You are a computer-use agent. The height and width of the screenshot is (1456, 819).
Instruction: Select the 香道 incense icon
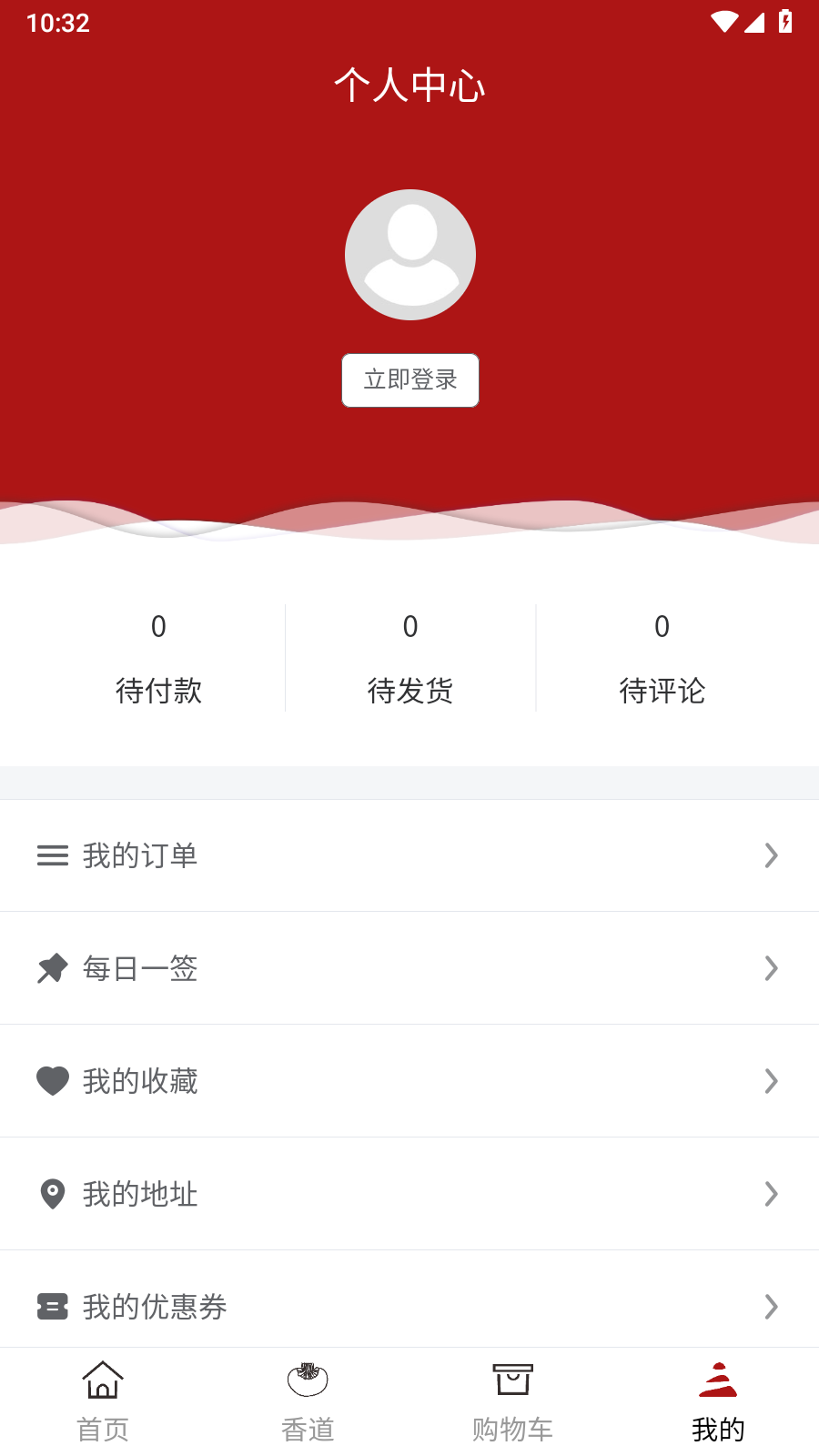pos(307,1379)
